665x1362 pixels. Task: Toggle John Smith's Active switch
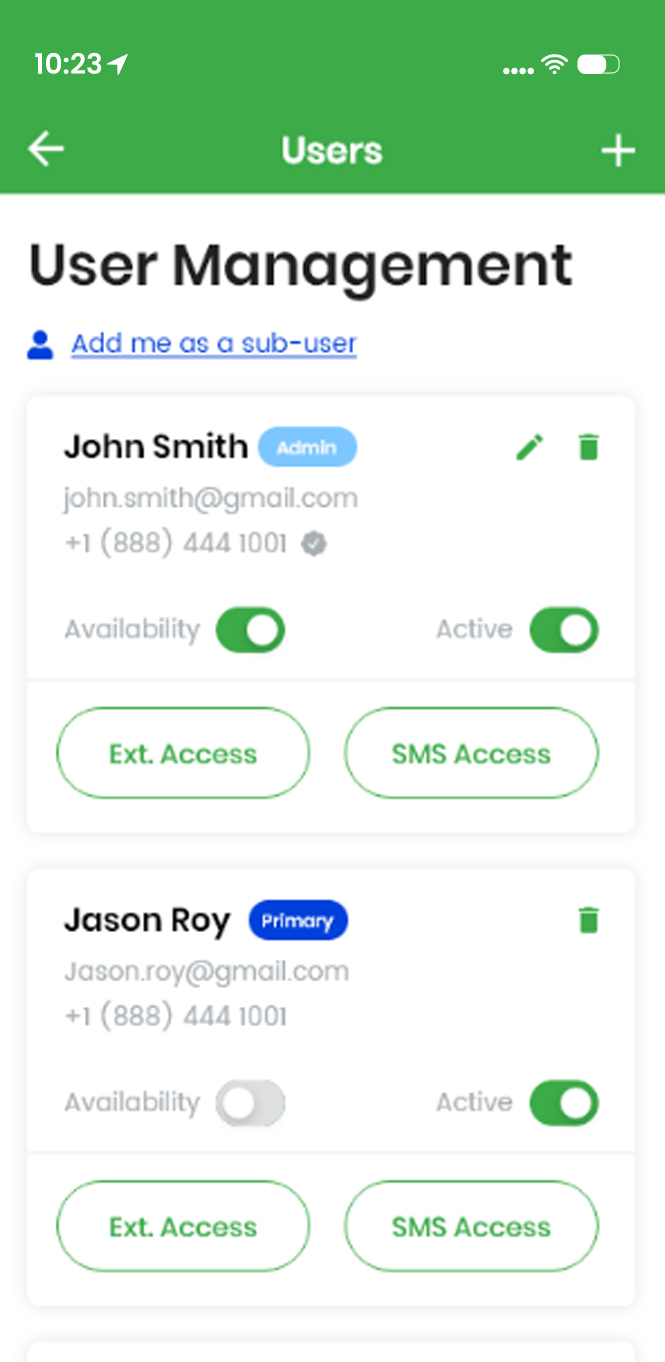coord(564,631)
